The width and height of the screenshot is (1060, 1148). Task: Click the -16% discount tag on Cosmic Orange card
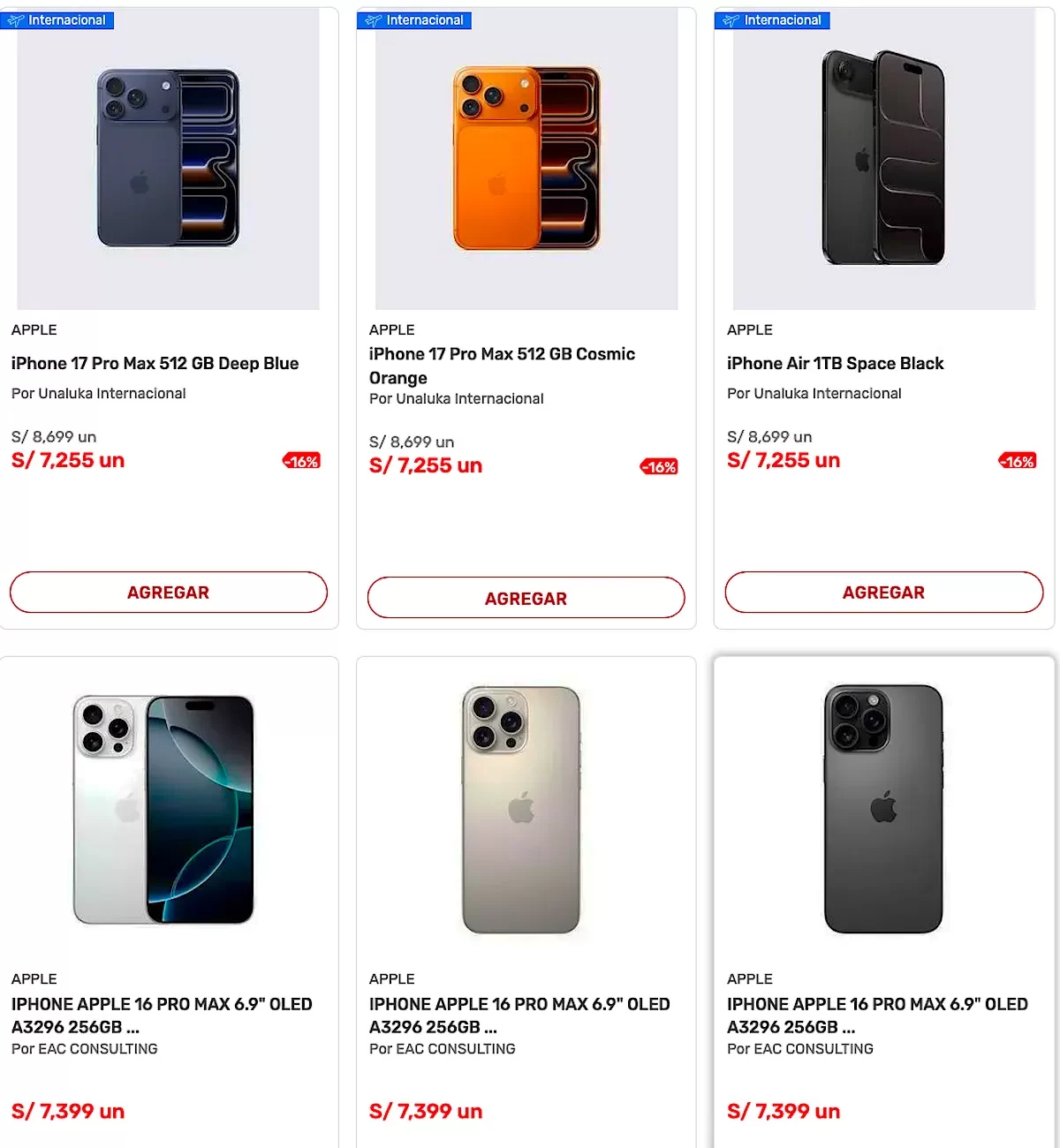click(x=658, y=466)
